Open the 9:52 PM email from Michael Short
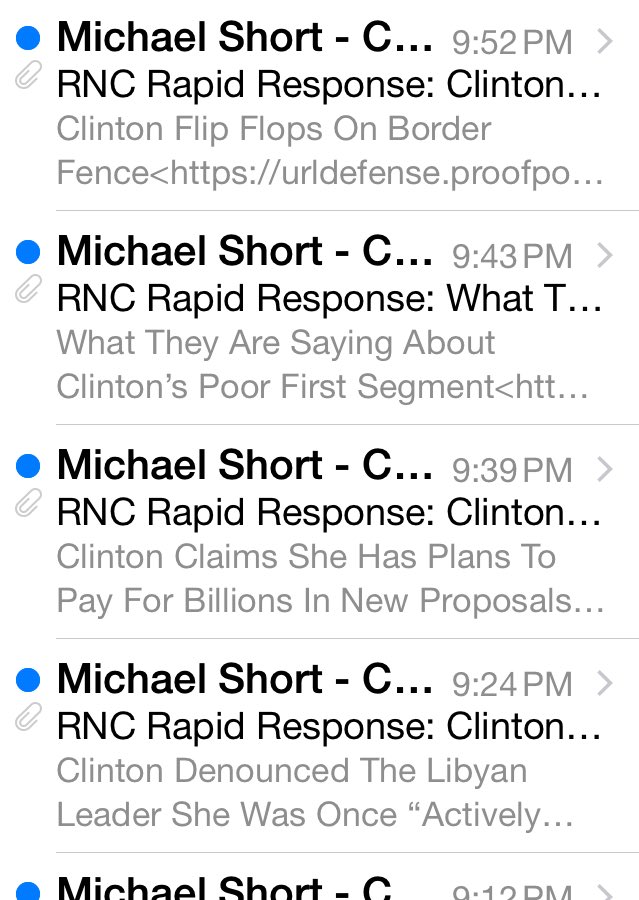 [x=330, y=106]
